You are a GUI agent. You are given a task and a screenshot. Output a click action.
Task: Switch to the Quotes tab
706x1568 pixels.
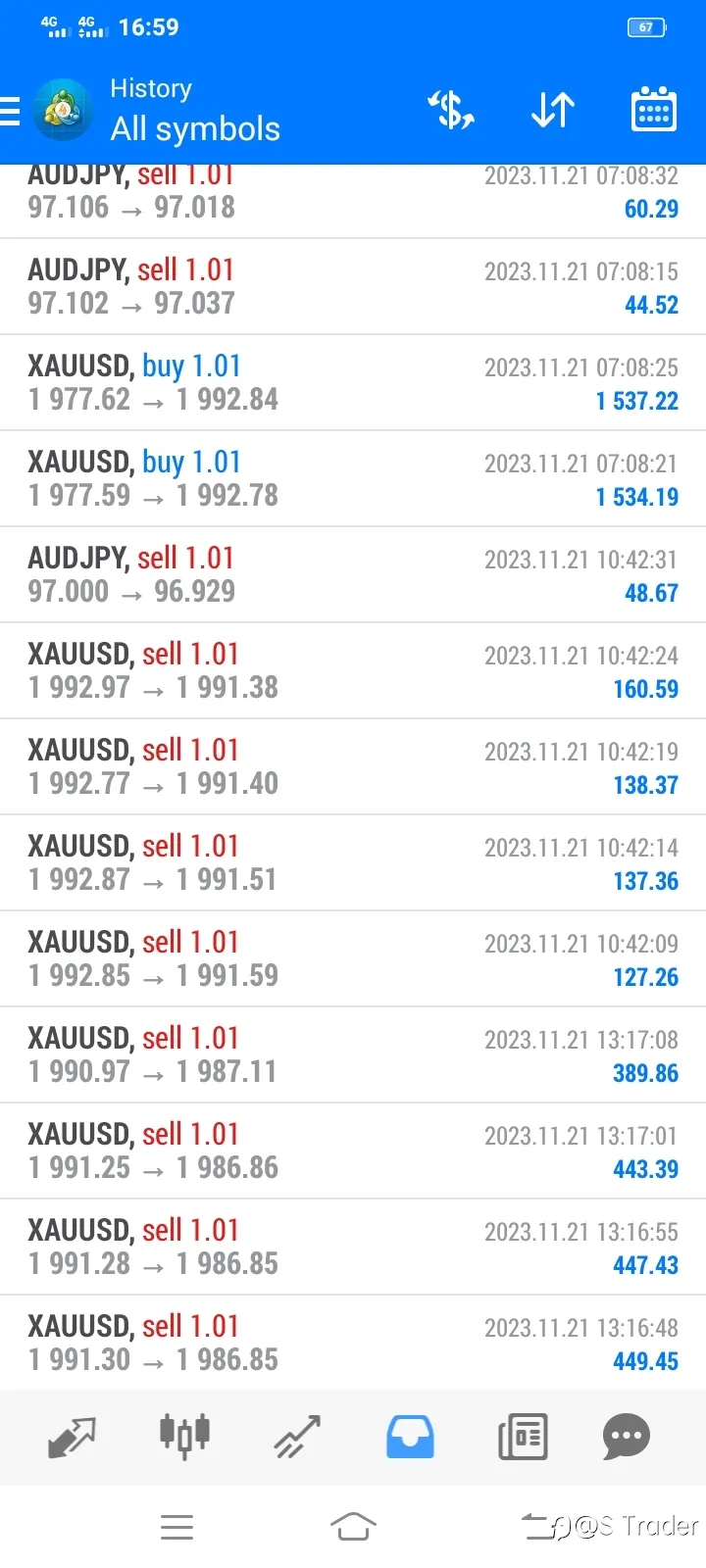[72, 1437]
